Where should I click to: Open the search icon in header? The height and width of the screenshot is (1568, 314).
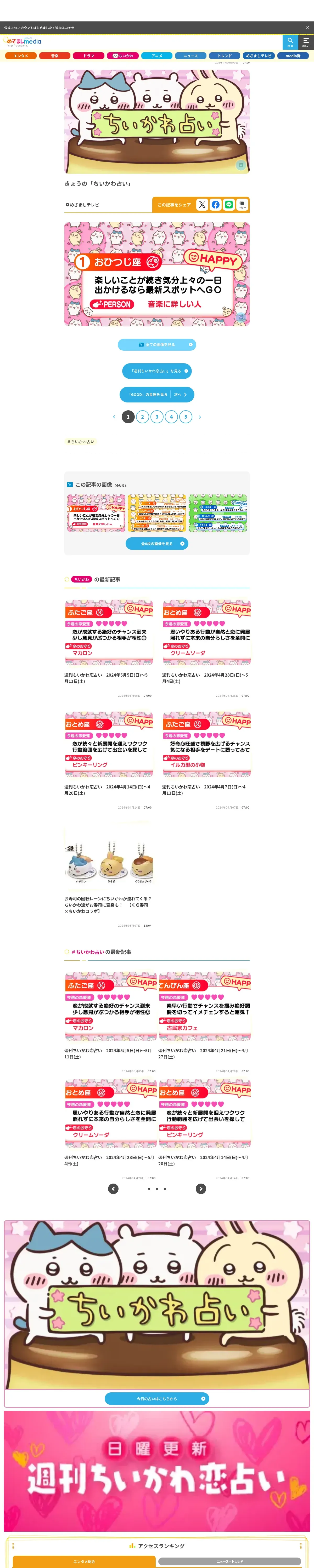tap(290, 41)
